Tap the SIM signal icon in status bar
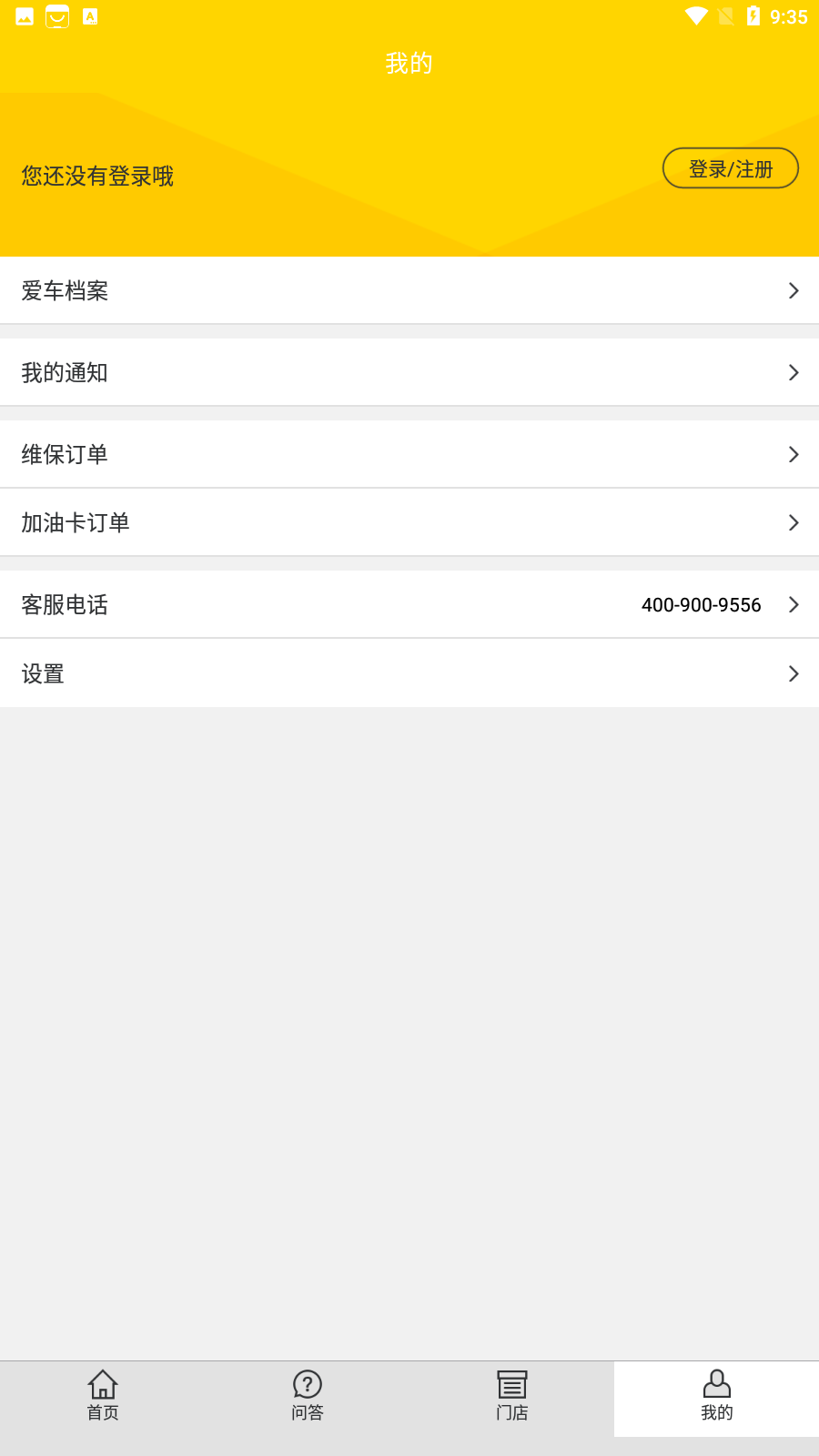 (724, 15)
